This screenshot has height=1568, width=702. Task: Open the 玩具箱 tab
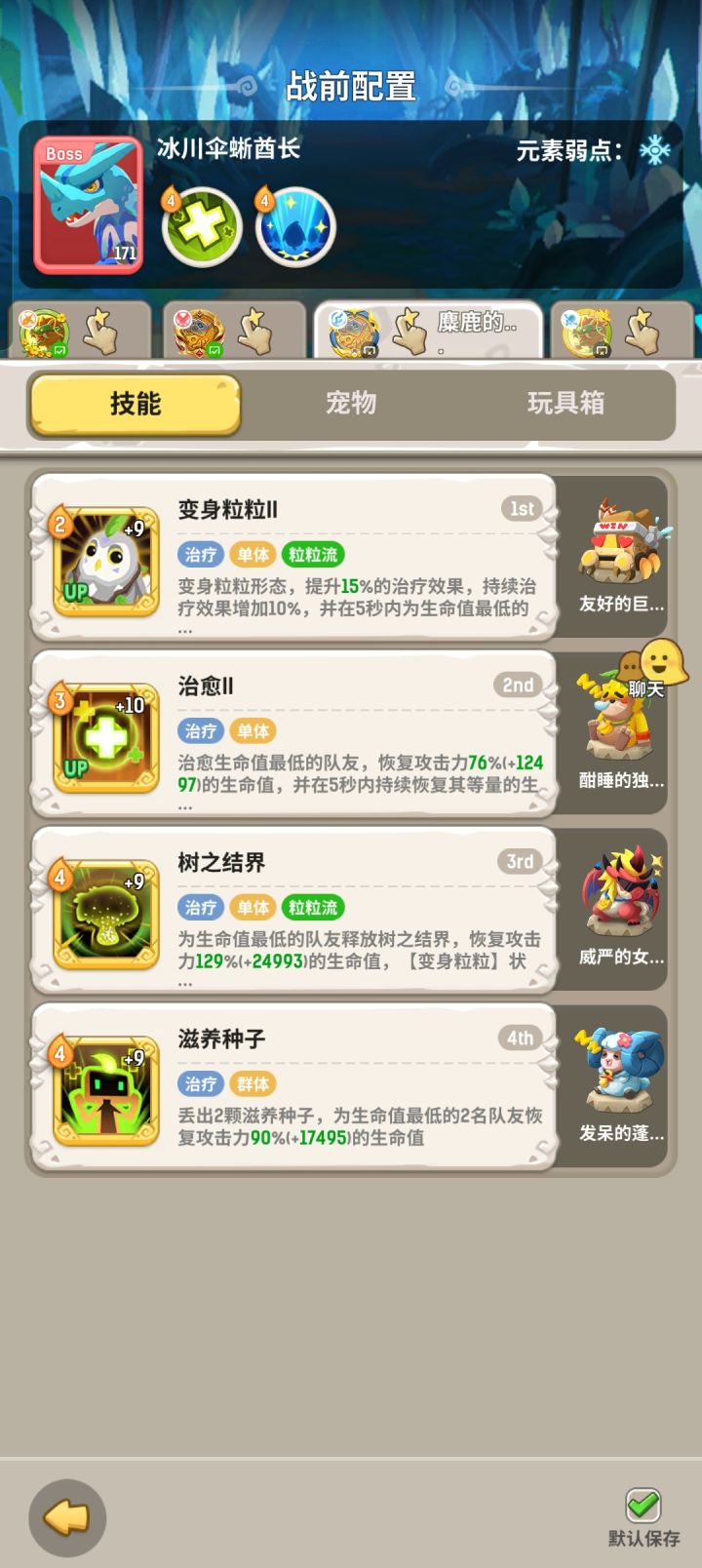click(x=566, y=403)
